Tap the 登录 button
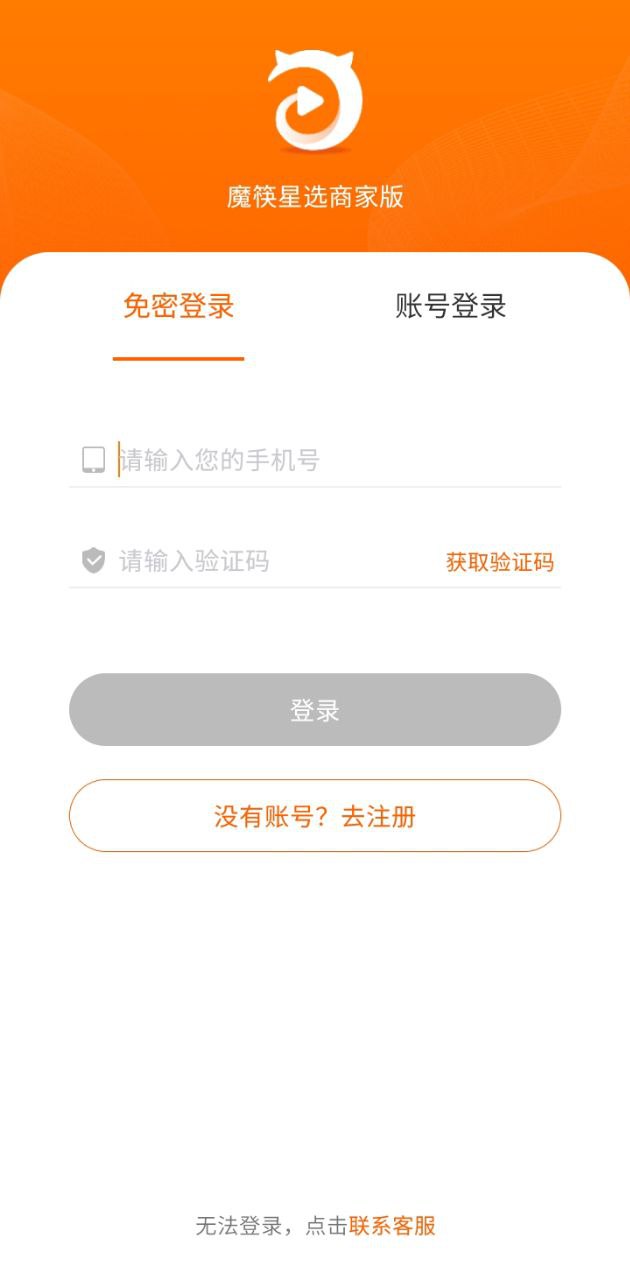 (x=315, y=710)
